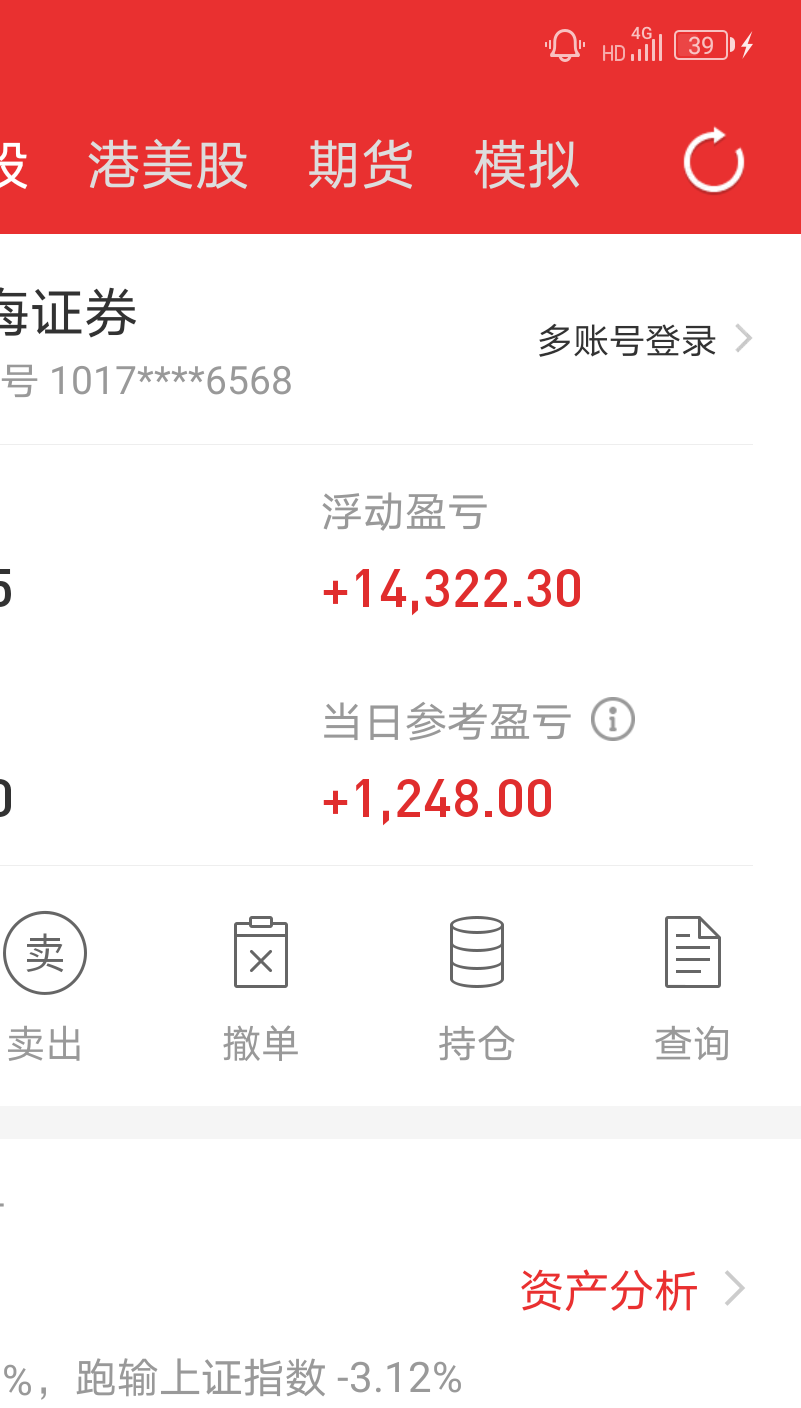Tap the 卖出 sell button

45,986
